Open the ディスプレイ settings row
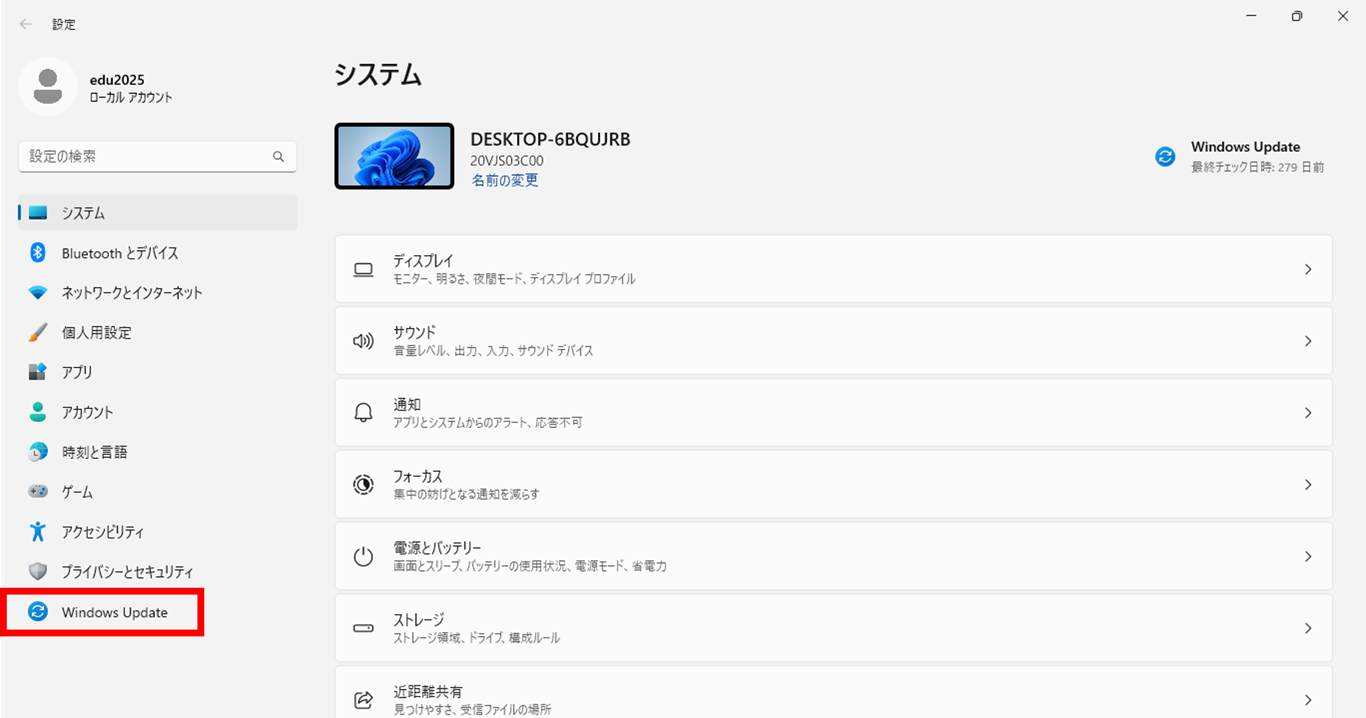The height and width of the screenshot is (718, 1366). (832, 269)
